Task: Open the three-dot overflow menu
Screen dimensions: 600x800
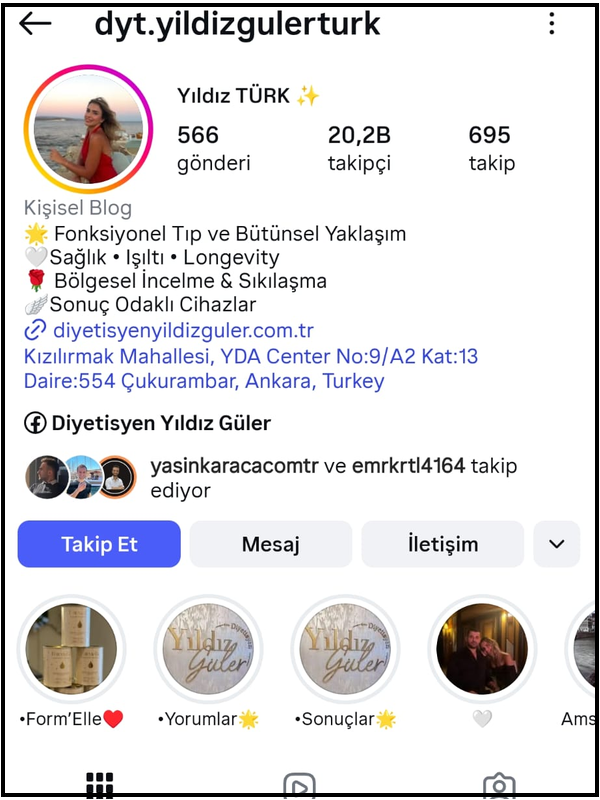Action: (x=552, y=25)
